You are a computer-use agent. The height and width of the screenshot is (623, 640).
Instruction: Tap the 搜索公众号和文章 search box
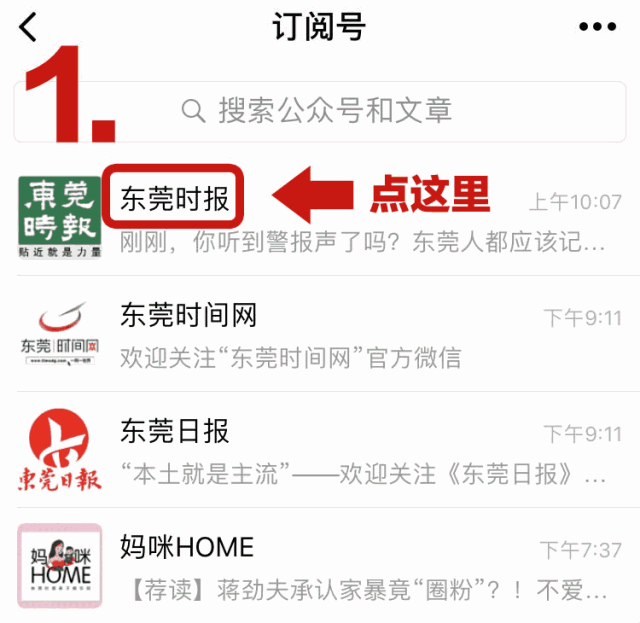pyautogui.click(x=330, y=110)
